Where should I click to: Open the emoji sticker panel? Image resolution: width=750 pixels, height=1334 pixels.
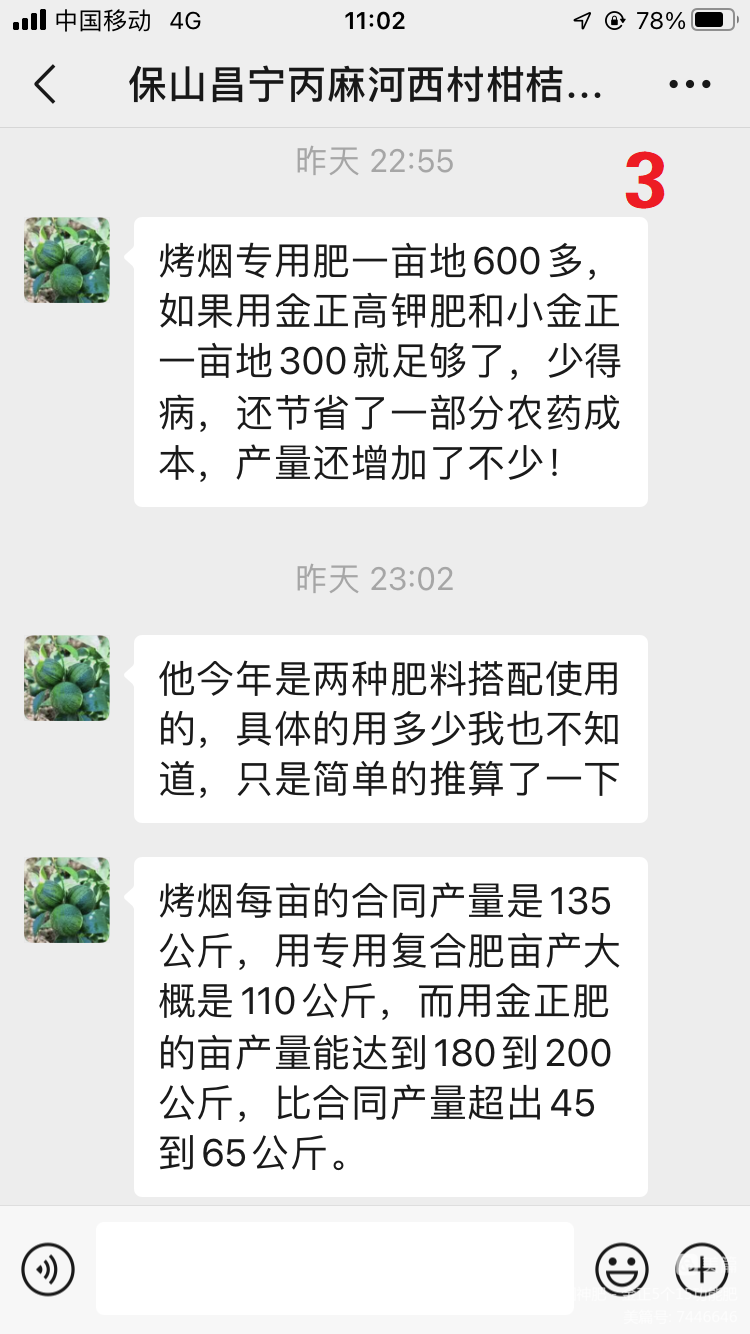(621, 1269)
